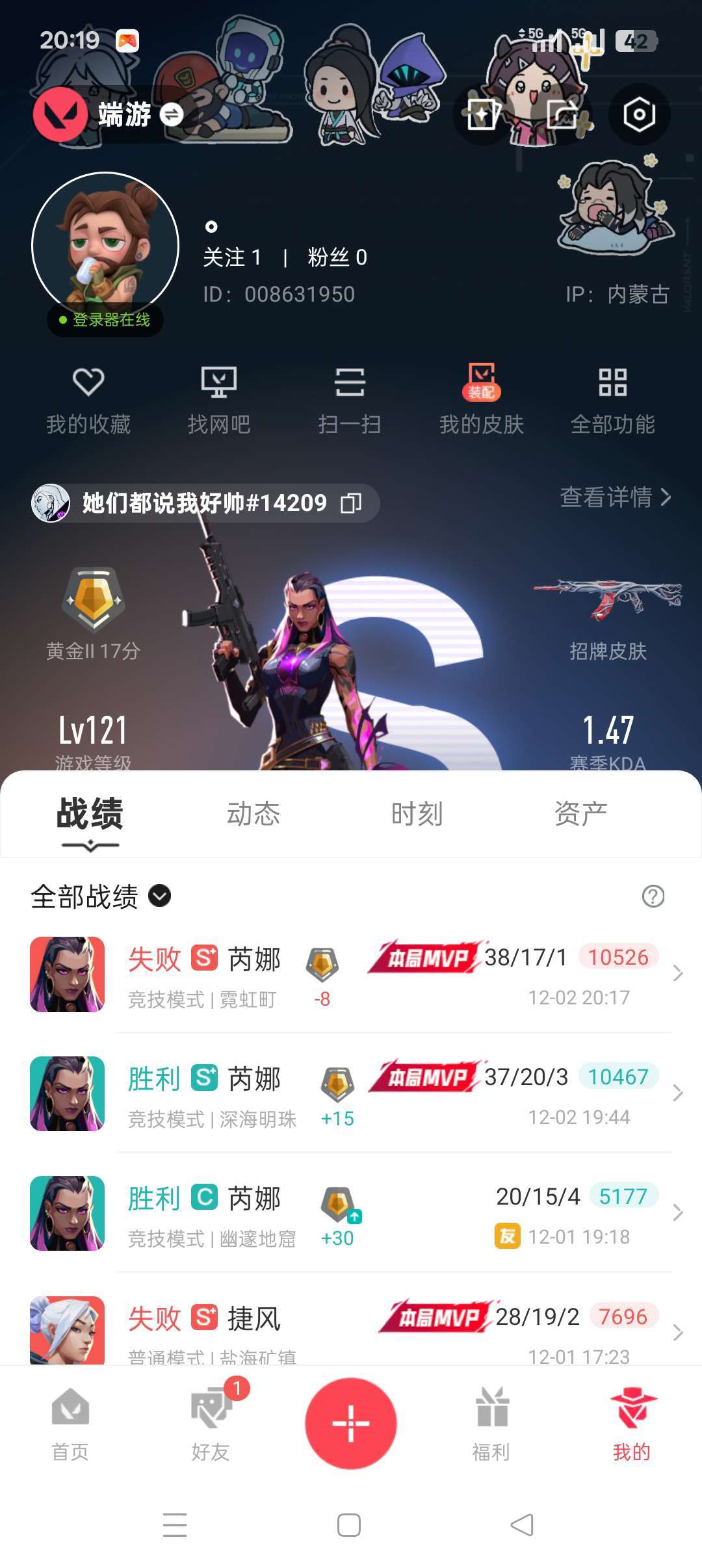Launch 扫一扫 scanner
The height and width of the screenshot is (1568, 702).
click(350, 400)
